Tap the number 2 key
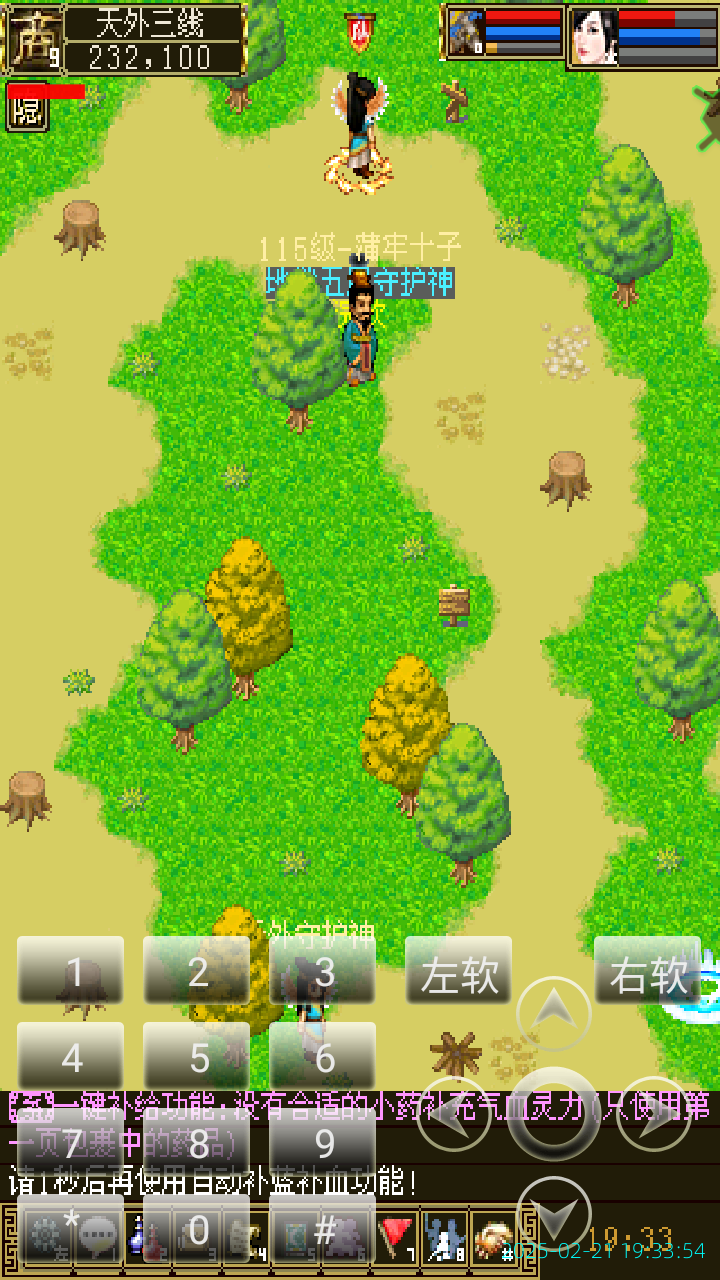The image size is (720, 1280). point(197,971)
